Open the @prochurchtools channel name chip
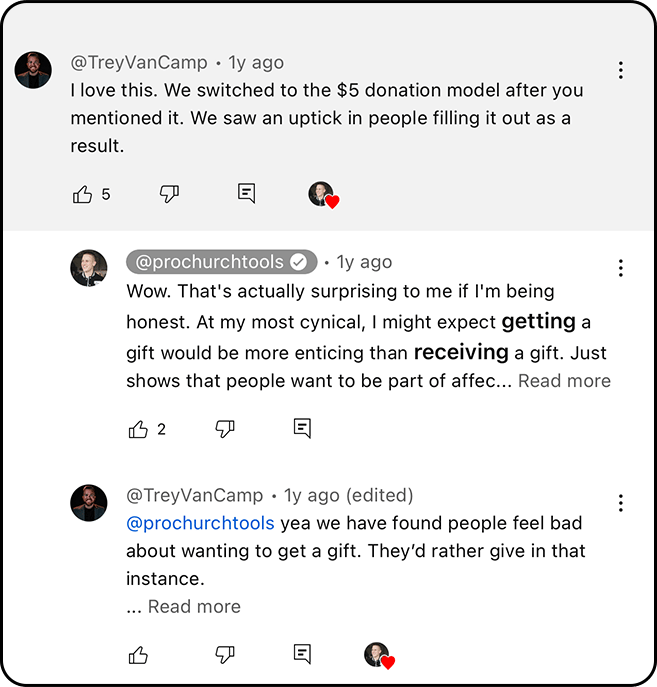 click(221, 262)
